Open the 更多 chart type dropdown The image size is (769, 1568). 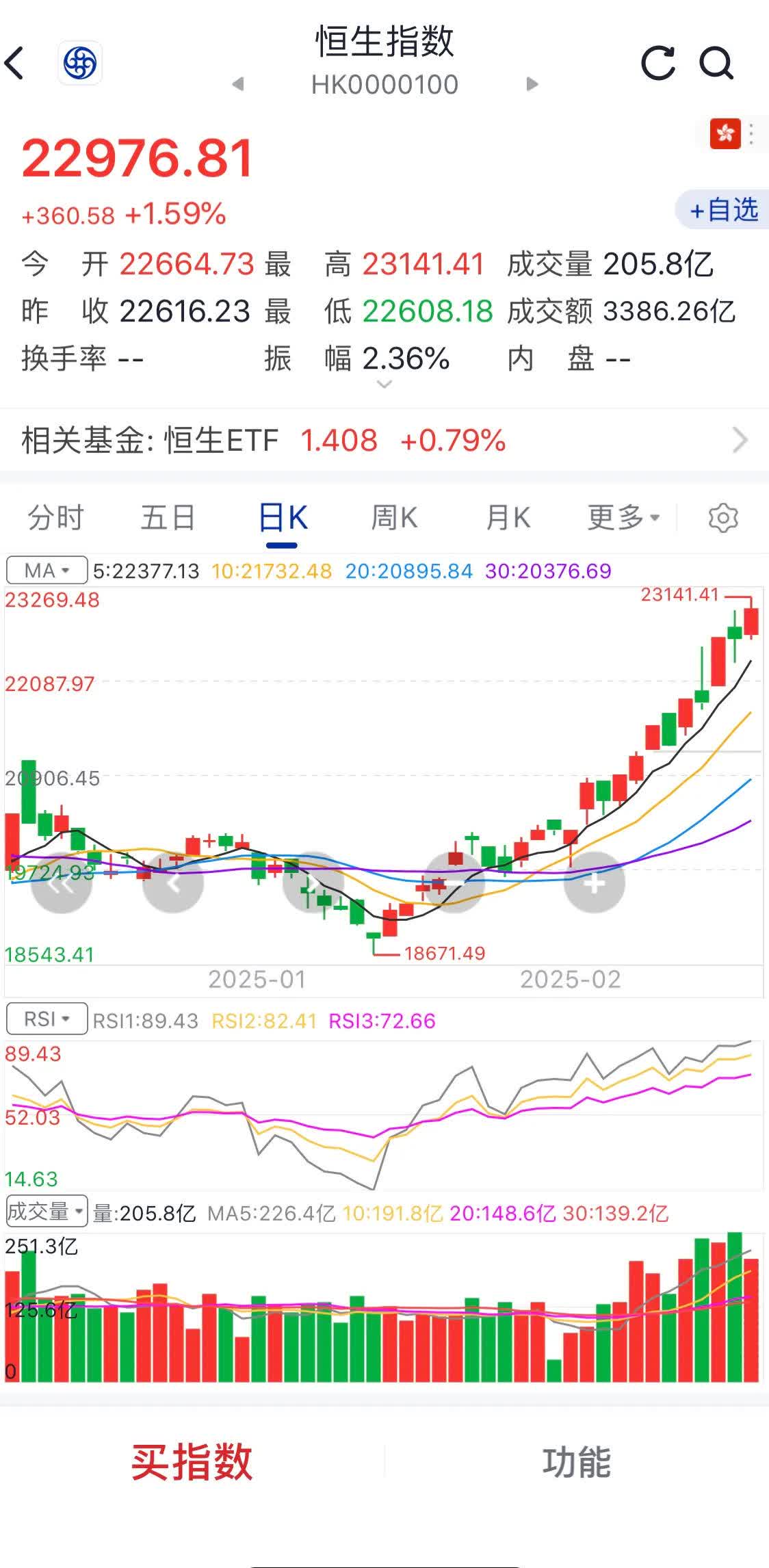pyautogui.click(x=621, y=518)
